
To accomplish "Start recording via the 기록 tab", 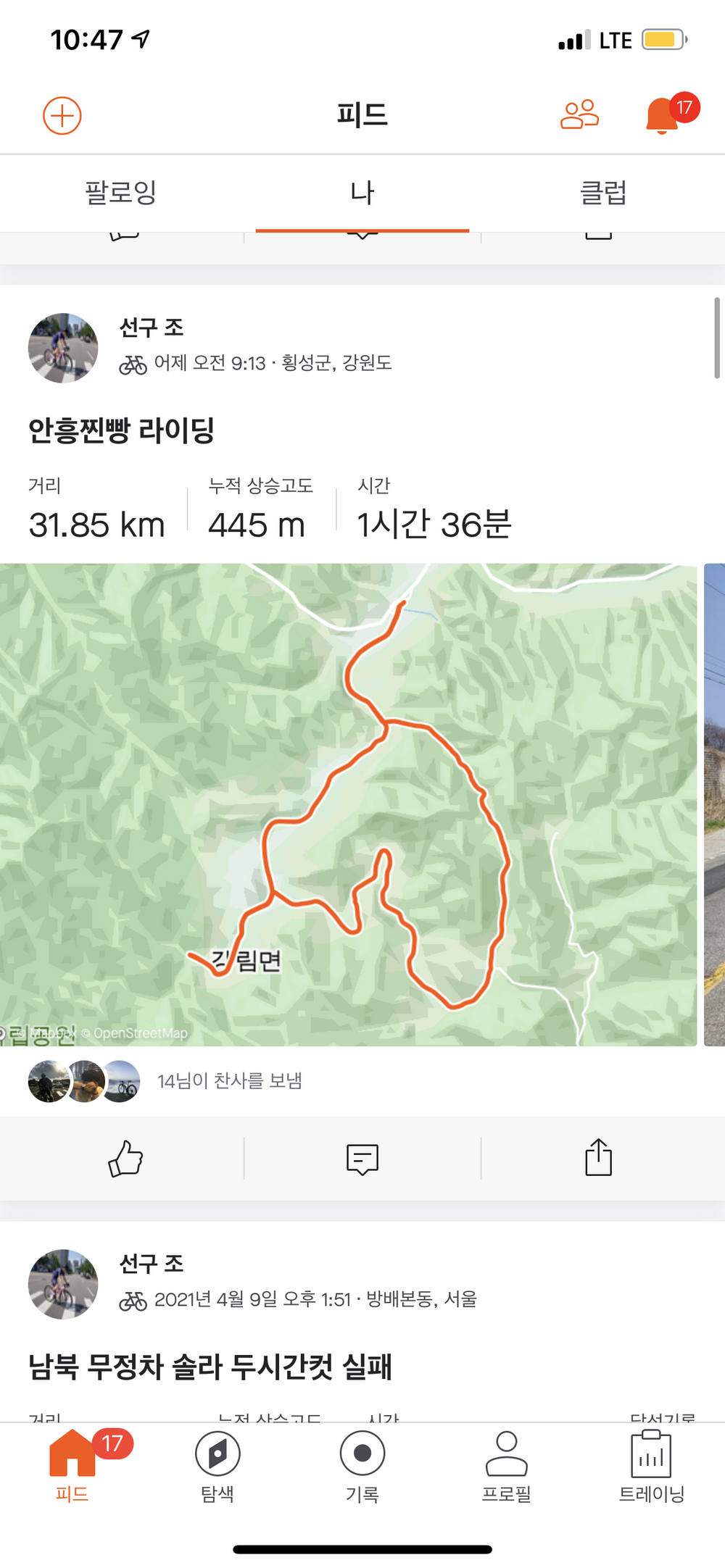I will coord(362,1465).
